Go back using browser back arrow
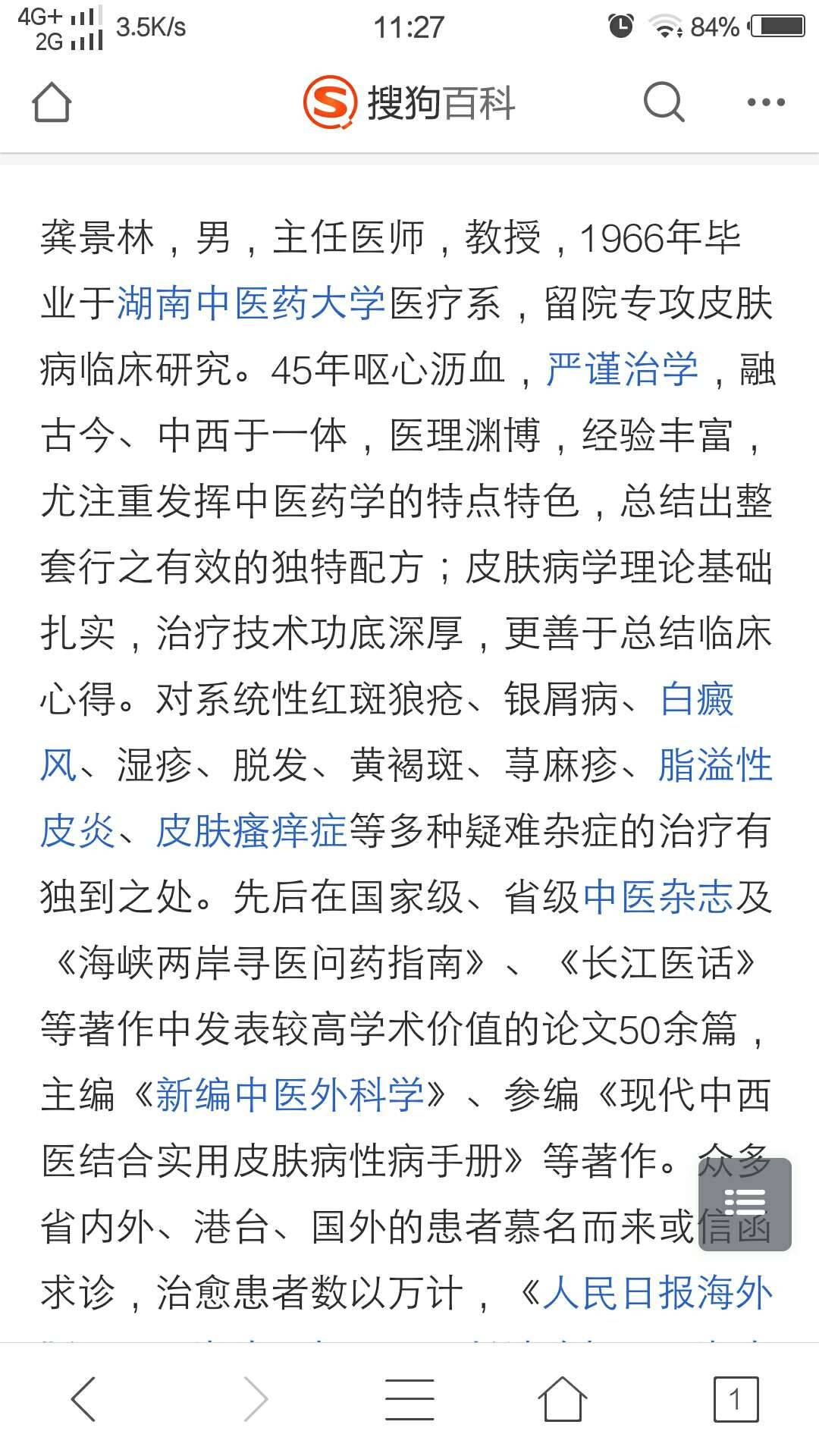 pyautogui.click(x=83, y=1398)
